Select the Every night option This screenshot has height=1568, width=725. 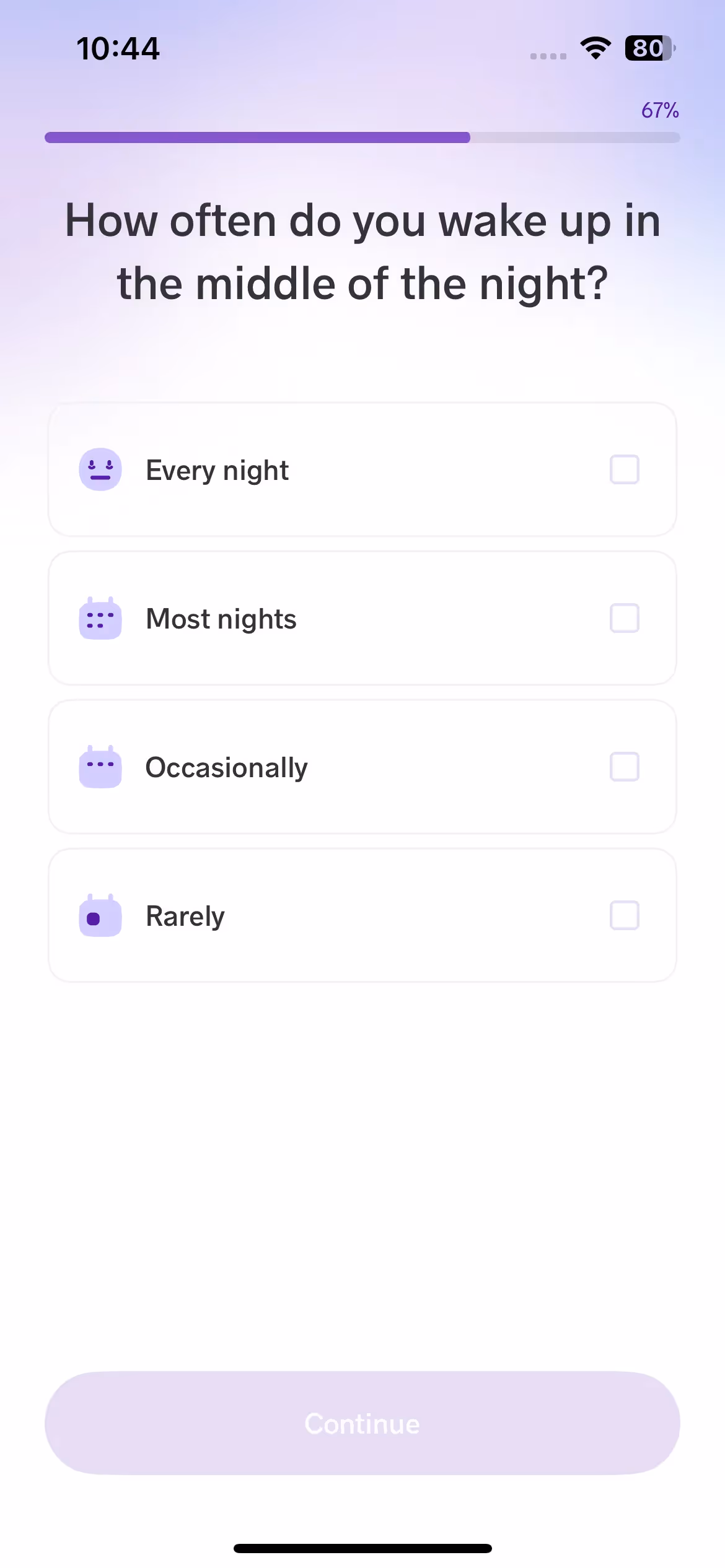point(362,469)
